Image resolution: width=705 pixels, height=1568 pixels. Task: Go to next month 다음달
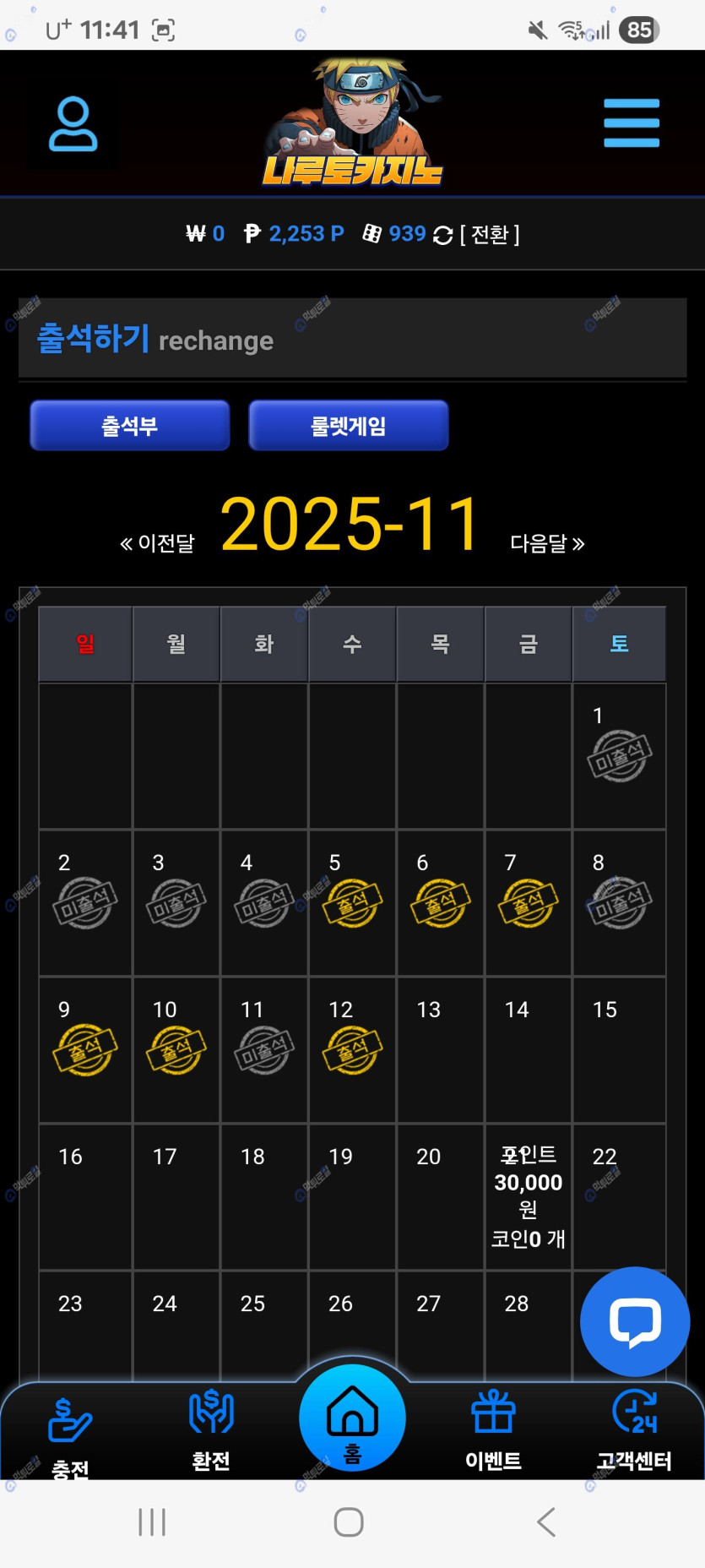coord(547,543)
